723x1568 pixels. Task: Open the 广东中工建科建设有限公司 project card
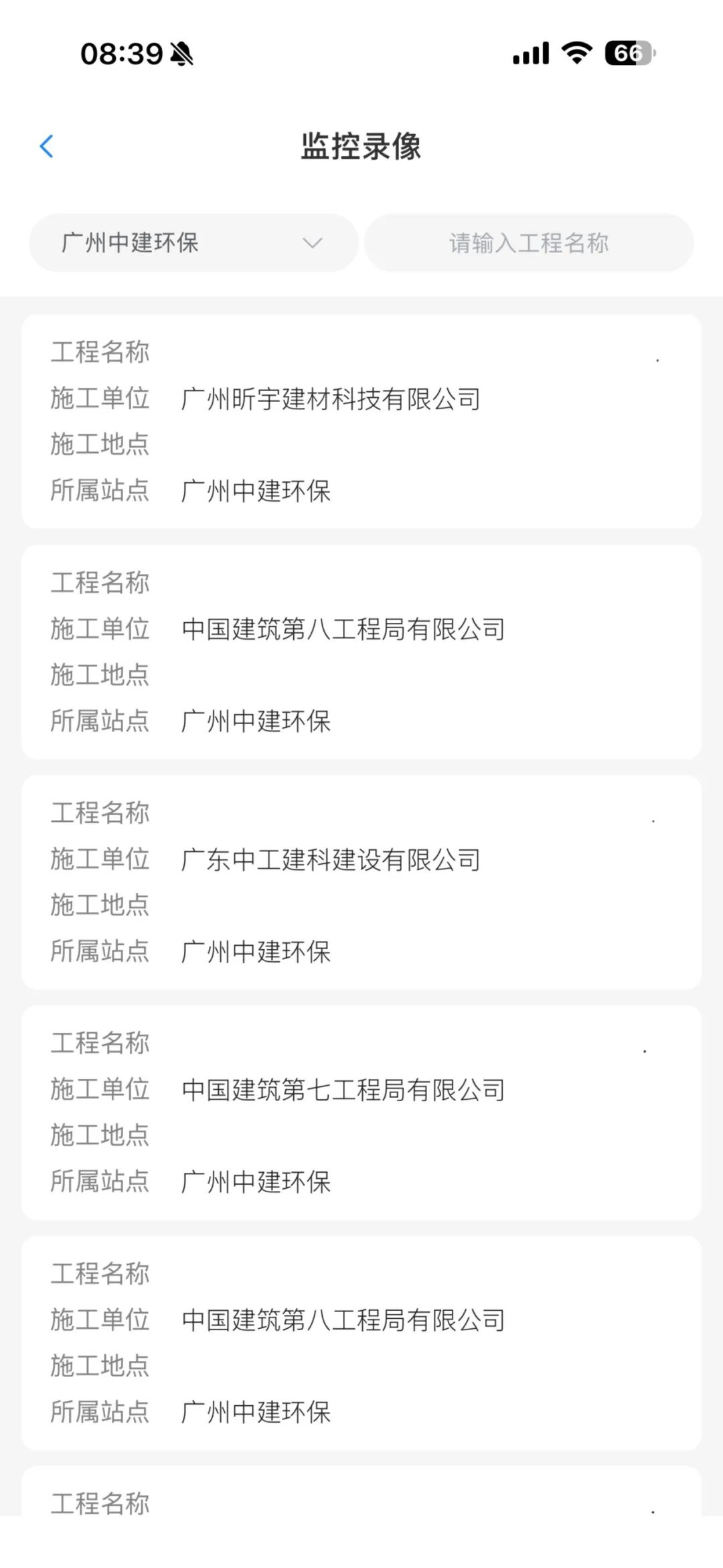pos(361,881)
